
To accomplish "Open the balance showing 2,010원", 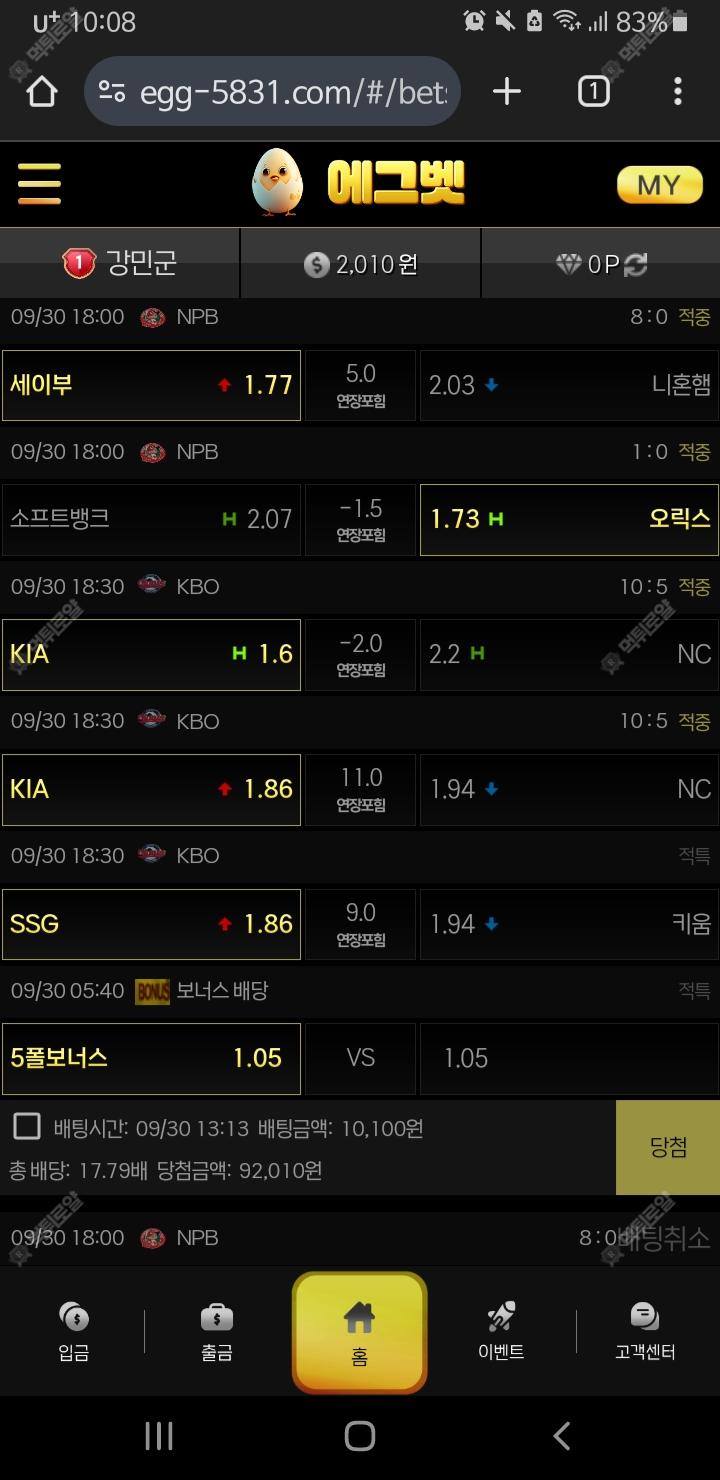I will coord(361,264).
